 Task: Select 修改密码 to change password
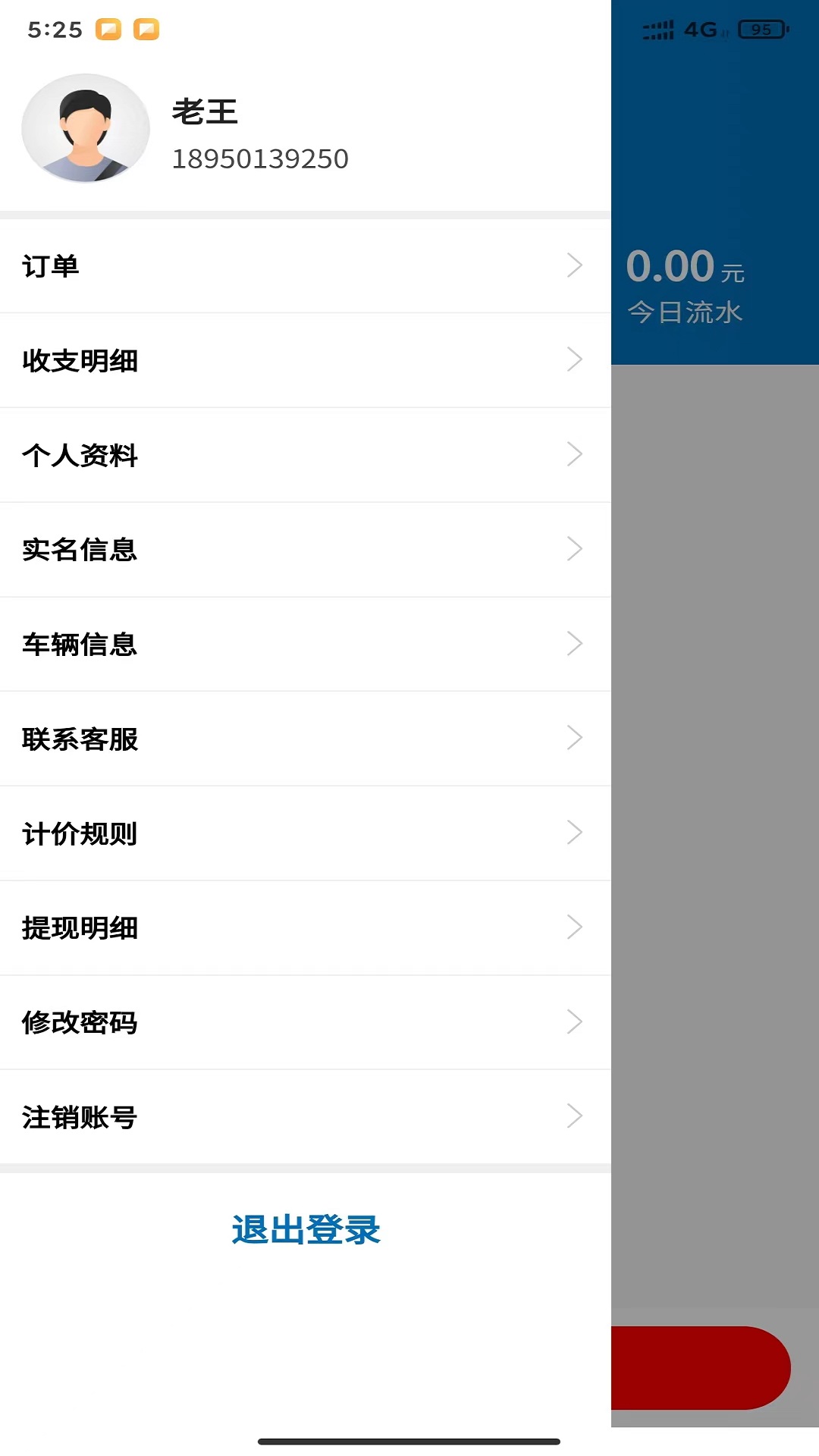(303, 1022)
